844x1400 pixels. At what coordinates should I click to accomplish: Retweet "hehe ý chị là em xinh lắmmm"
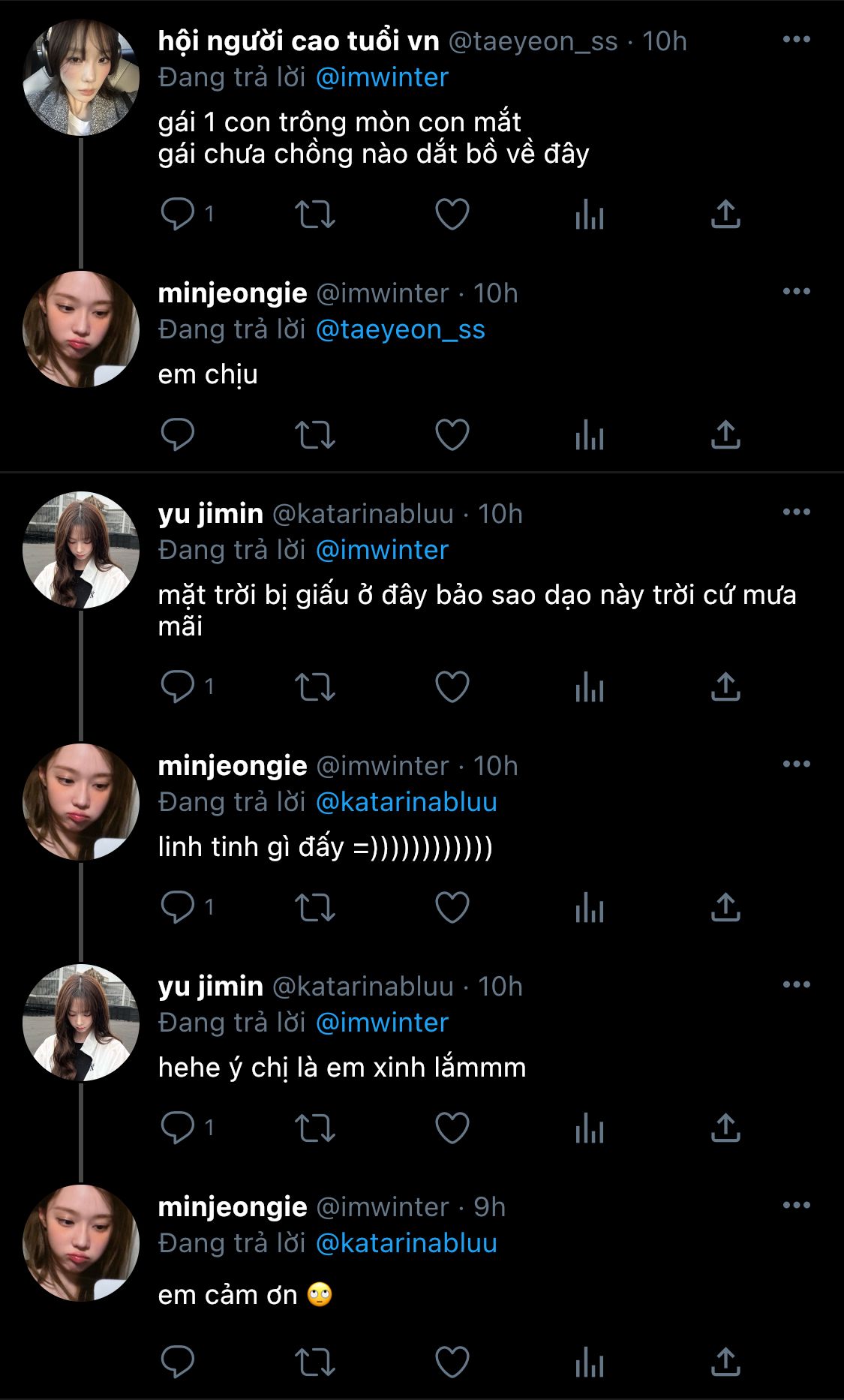click(x=314, y=1128)
